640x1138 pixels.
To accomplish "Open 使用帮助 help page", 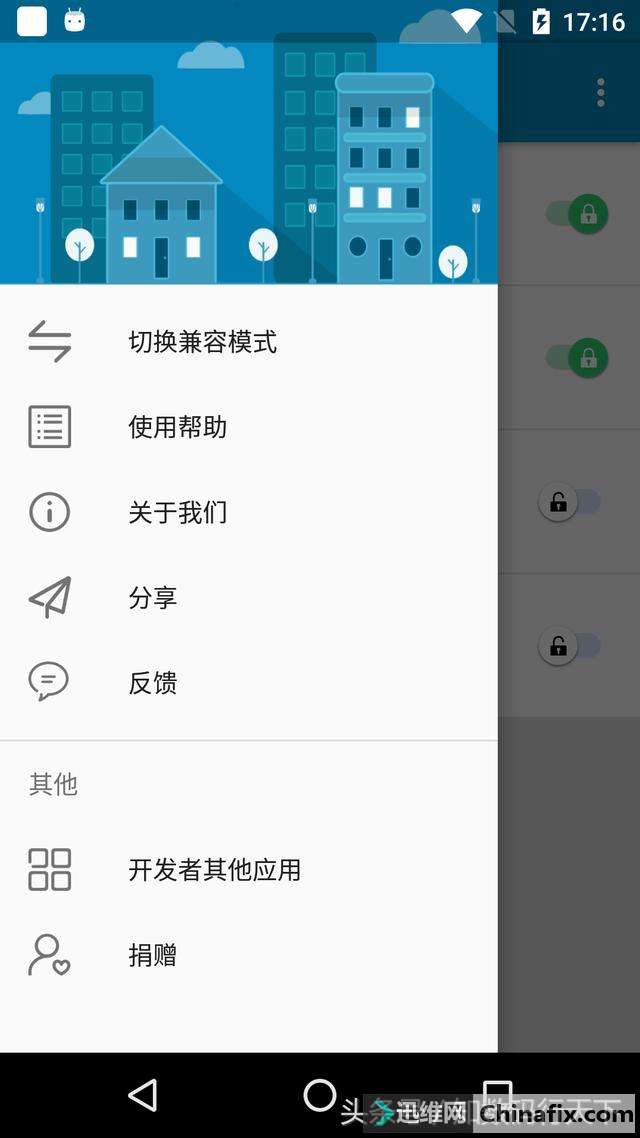I will [178, 427].
